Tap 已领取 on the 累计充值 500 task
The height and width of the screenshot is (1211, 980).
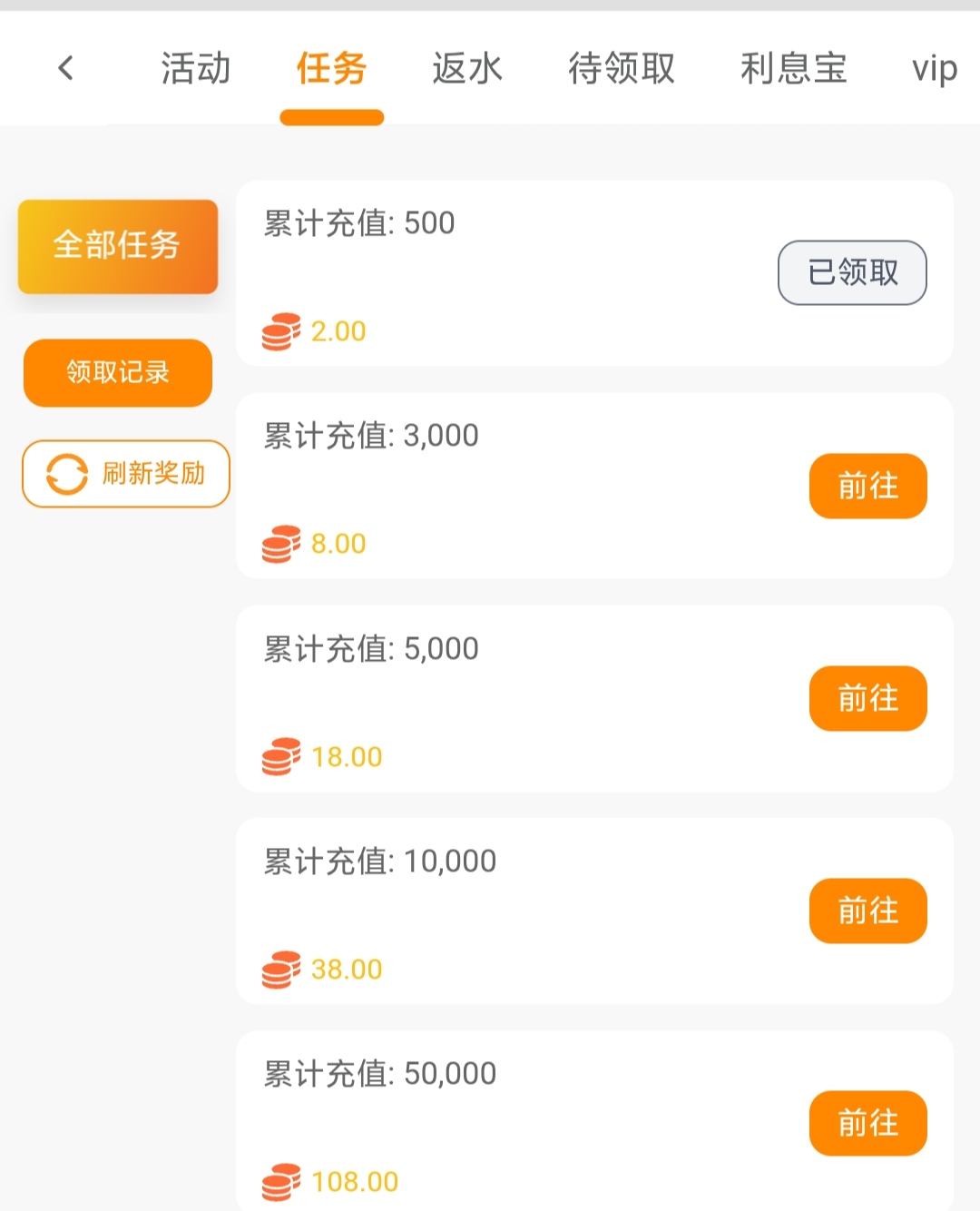click(x=852, y=272)
